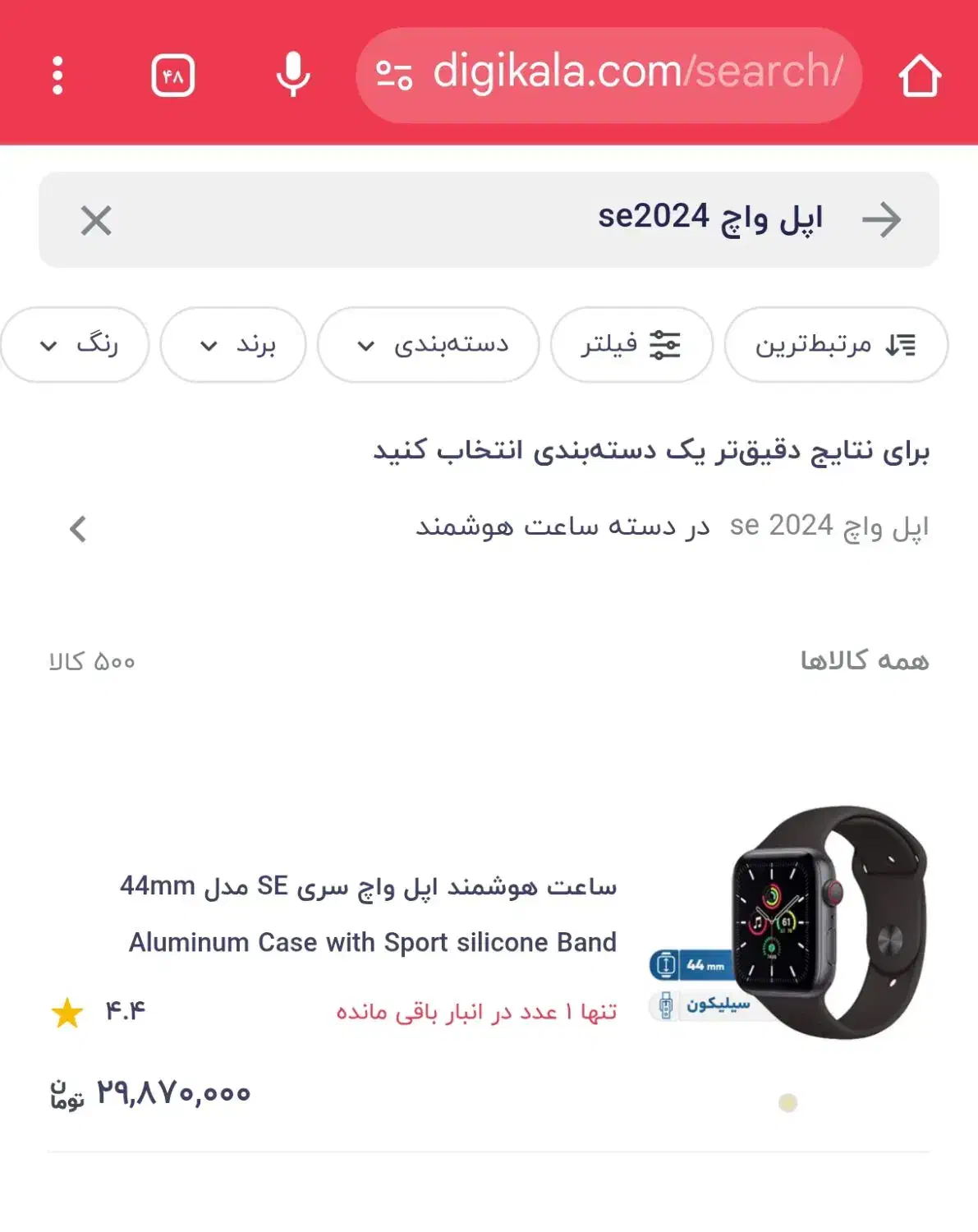Expand the رنگ color dropdown
The width and height of the screenshot is (978, 1232).
pyautogui.click(x=75, y=345)
